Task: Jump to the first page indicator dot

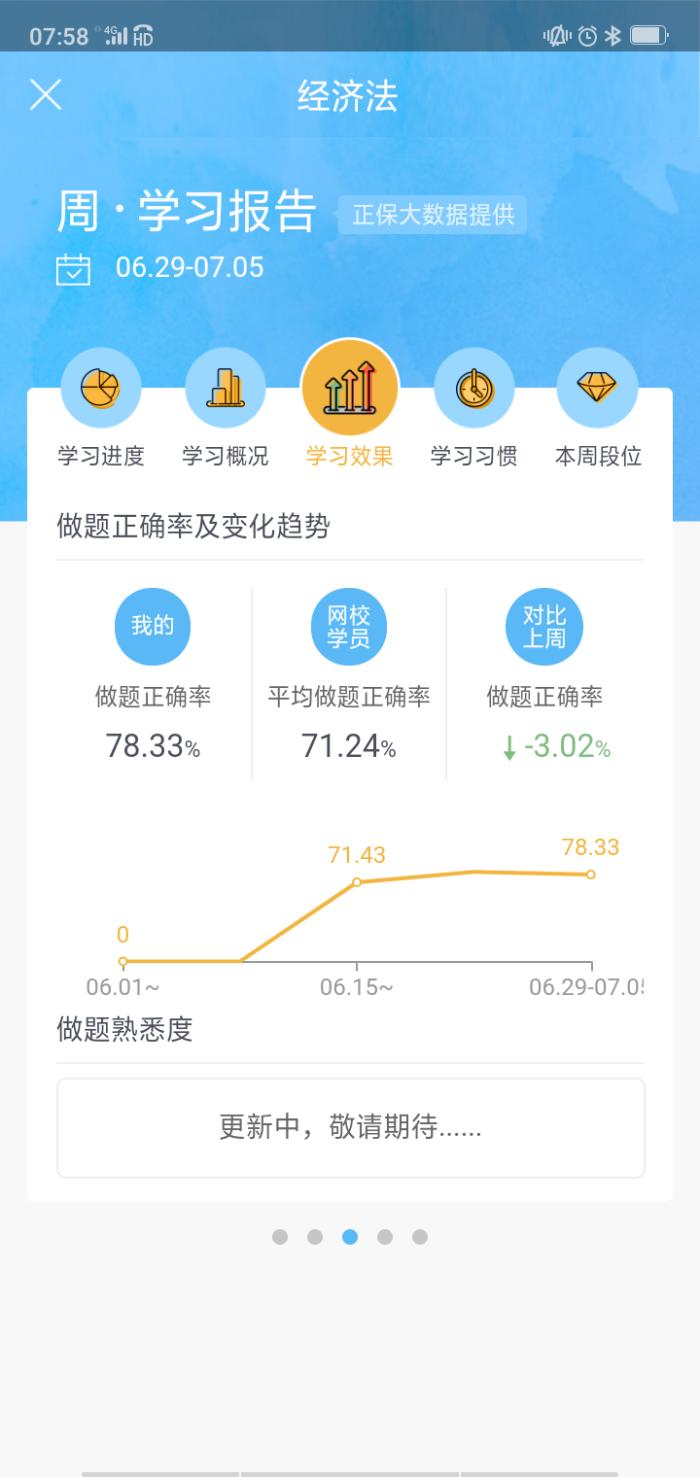Action: pyautogui.click(x=280, y=1237)
